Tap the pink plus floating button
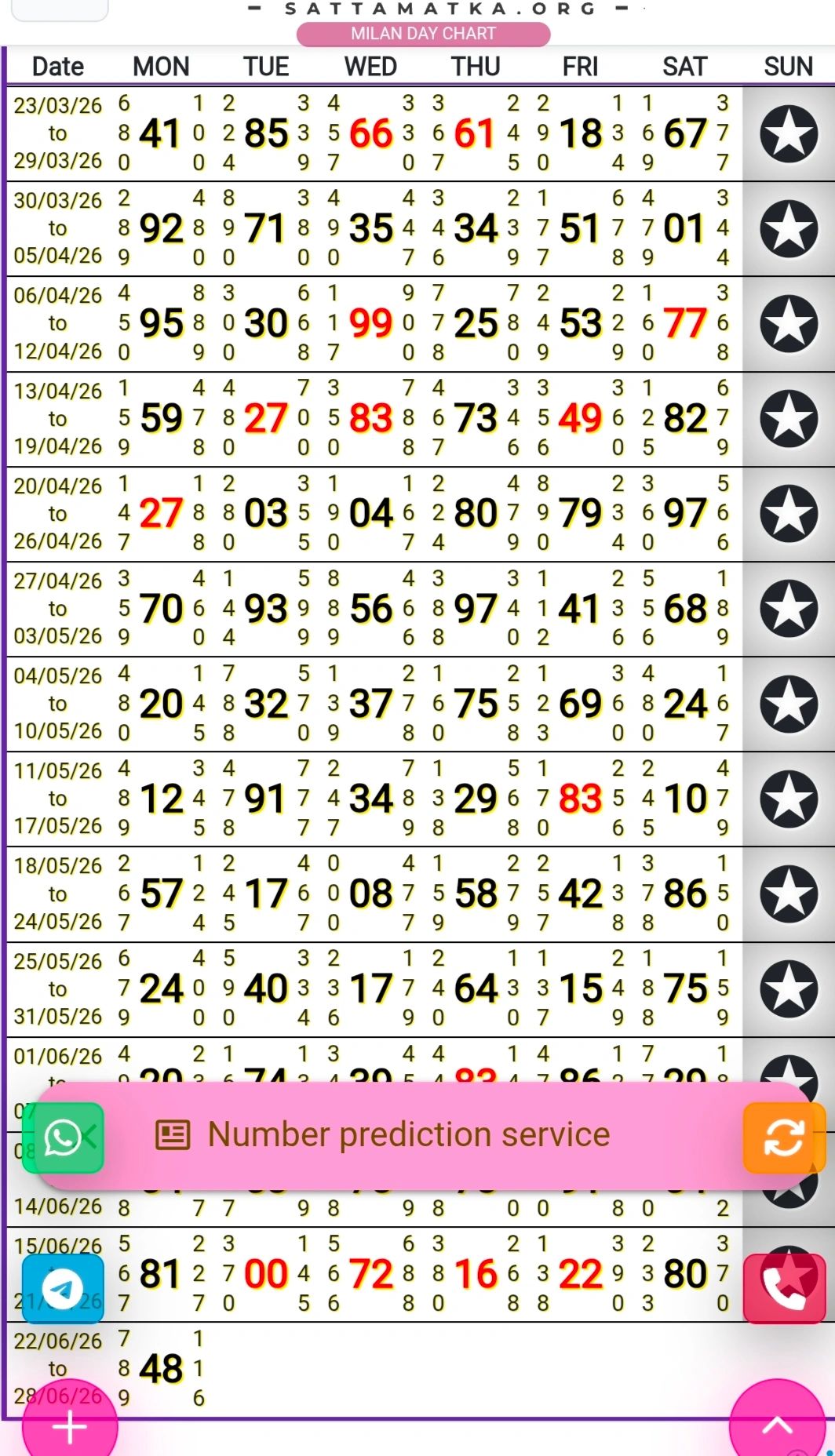 [x=70, y=1425]
